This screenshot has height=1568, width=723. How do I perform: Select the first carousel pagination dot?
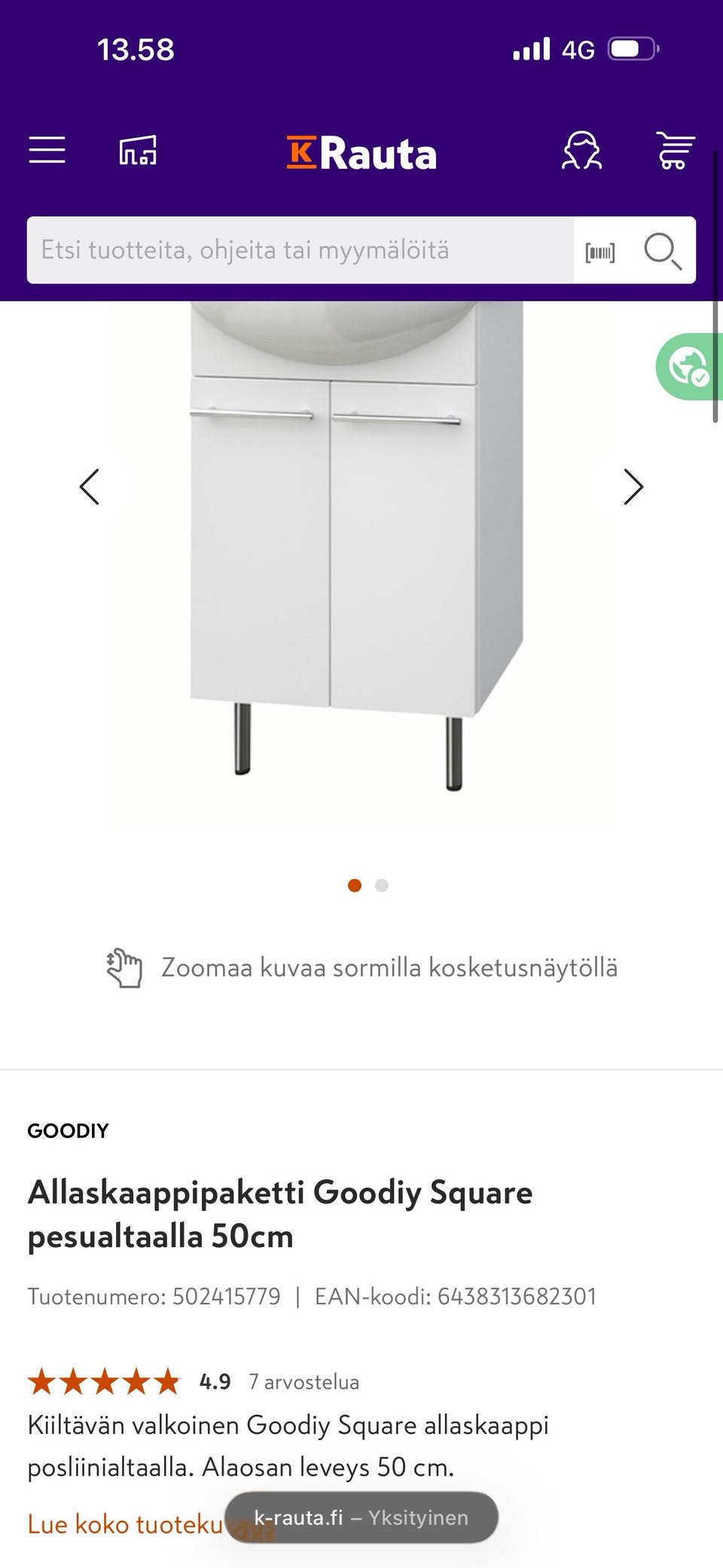[355, 885]
